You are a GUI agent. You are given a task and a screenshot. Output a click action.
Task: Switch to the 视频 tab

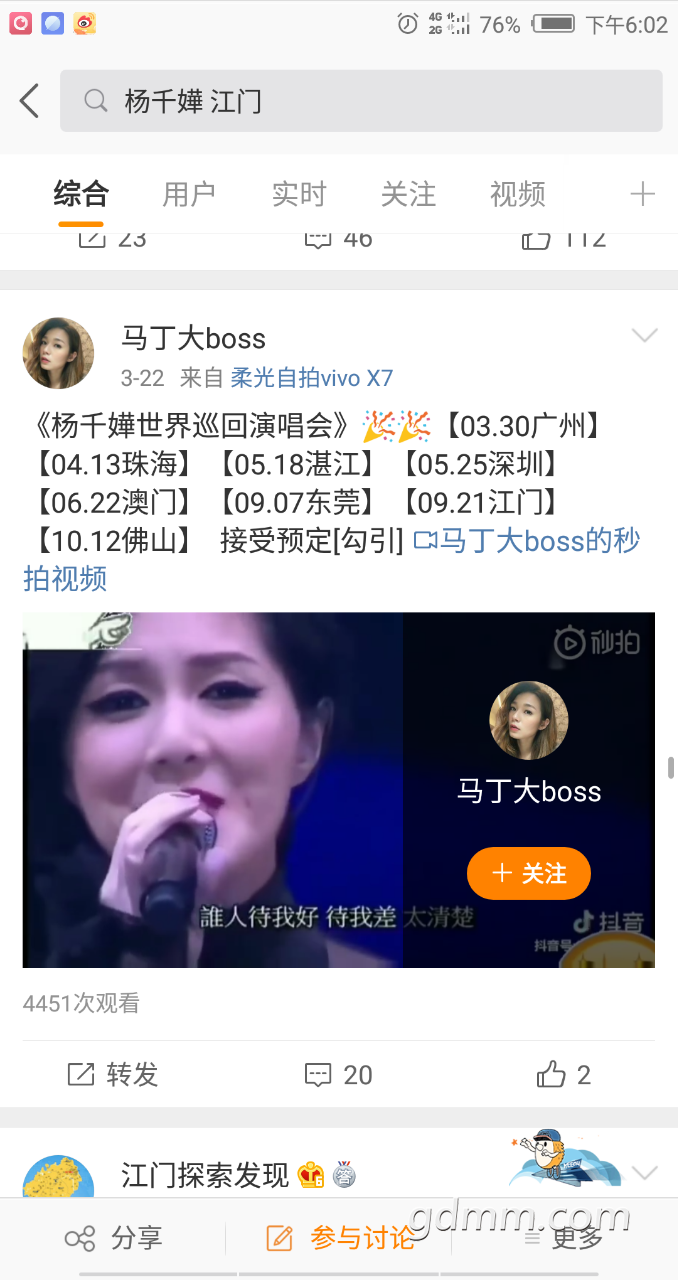pyautogui.click(x=517, y=194)
